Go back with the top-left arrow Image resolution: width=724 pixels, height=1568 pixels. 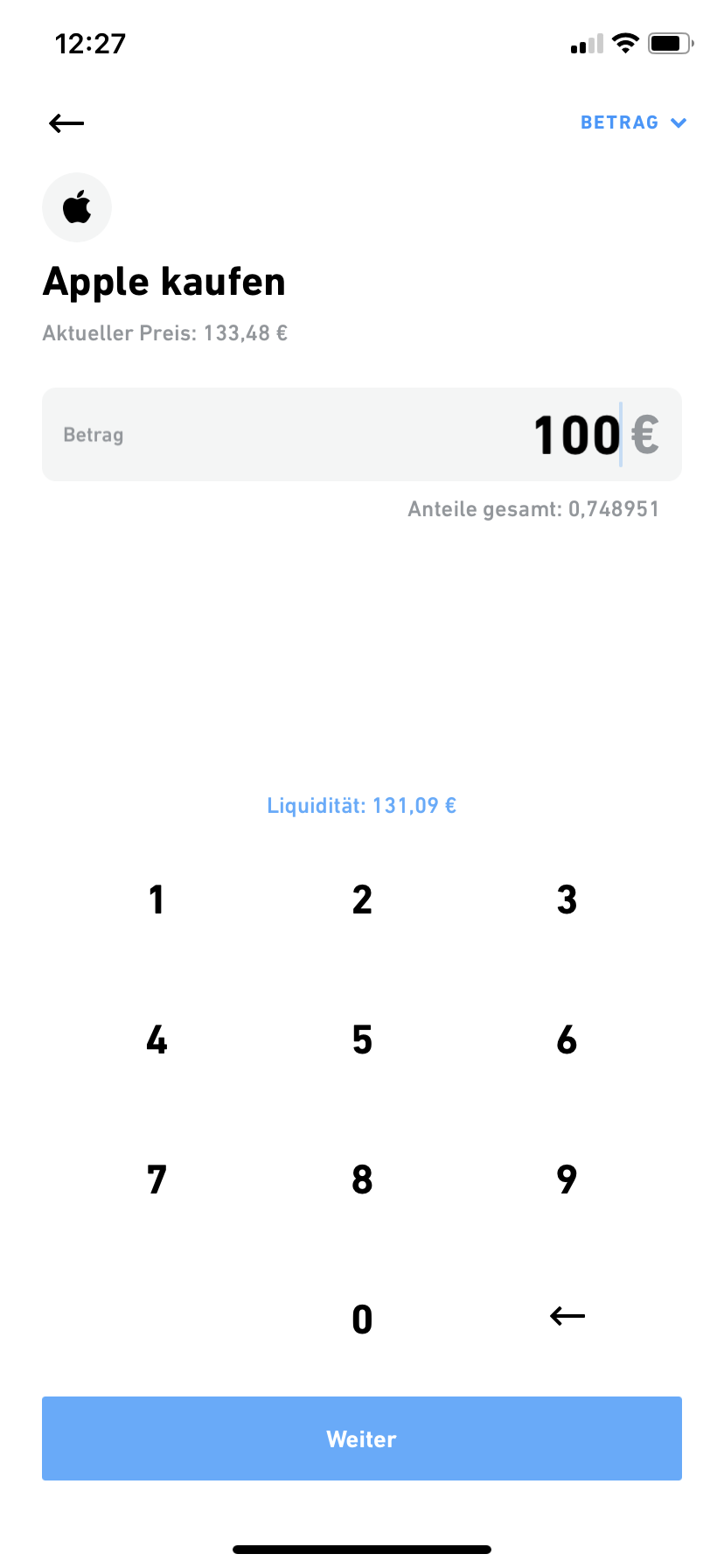66,123
